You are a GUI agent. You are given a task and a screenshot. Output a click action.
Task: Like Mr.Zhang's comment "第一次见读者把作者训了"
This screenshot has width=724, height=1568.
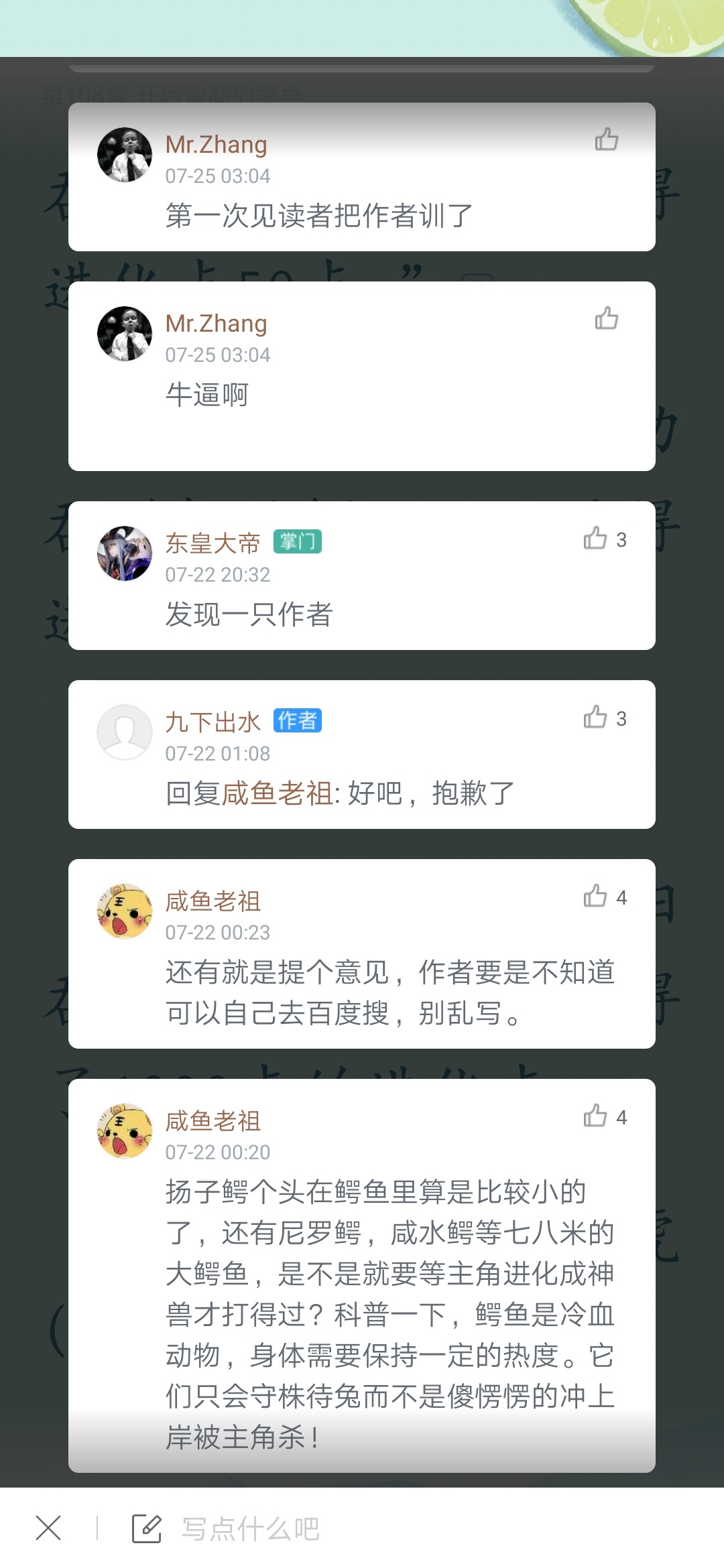[606, 139]
